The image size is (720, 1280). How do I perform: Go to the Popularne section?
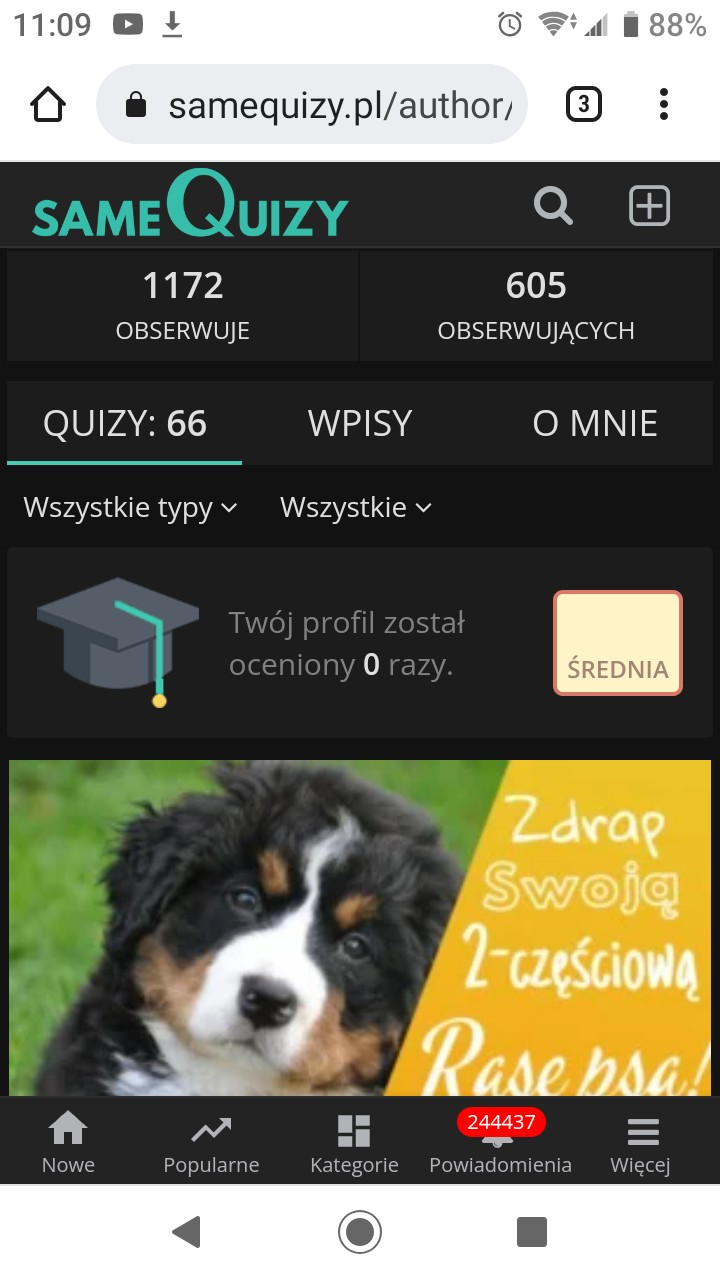211,1143
